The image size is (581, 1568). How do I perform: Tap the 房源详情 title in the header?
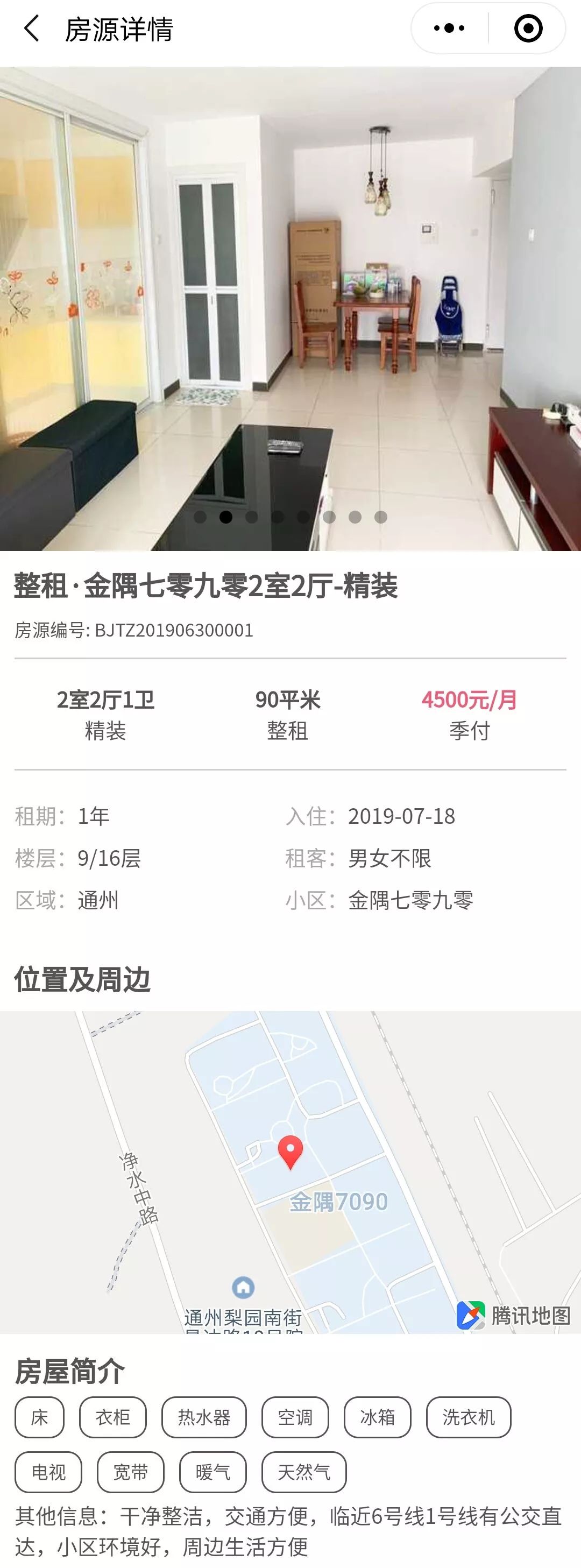click(119, 29)
